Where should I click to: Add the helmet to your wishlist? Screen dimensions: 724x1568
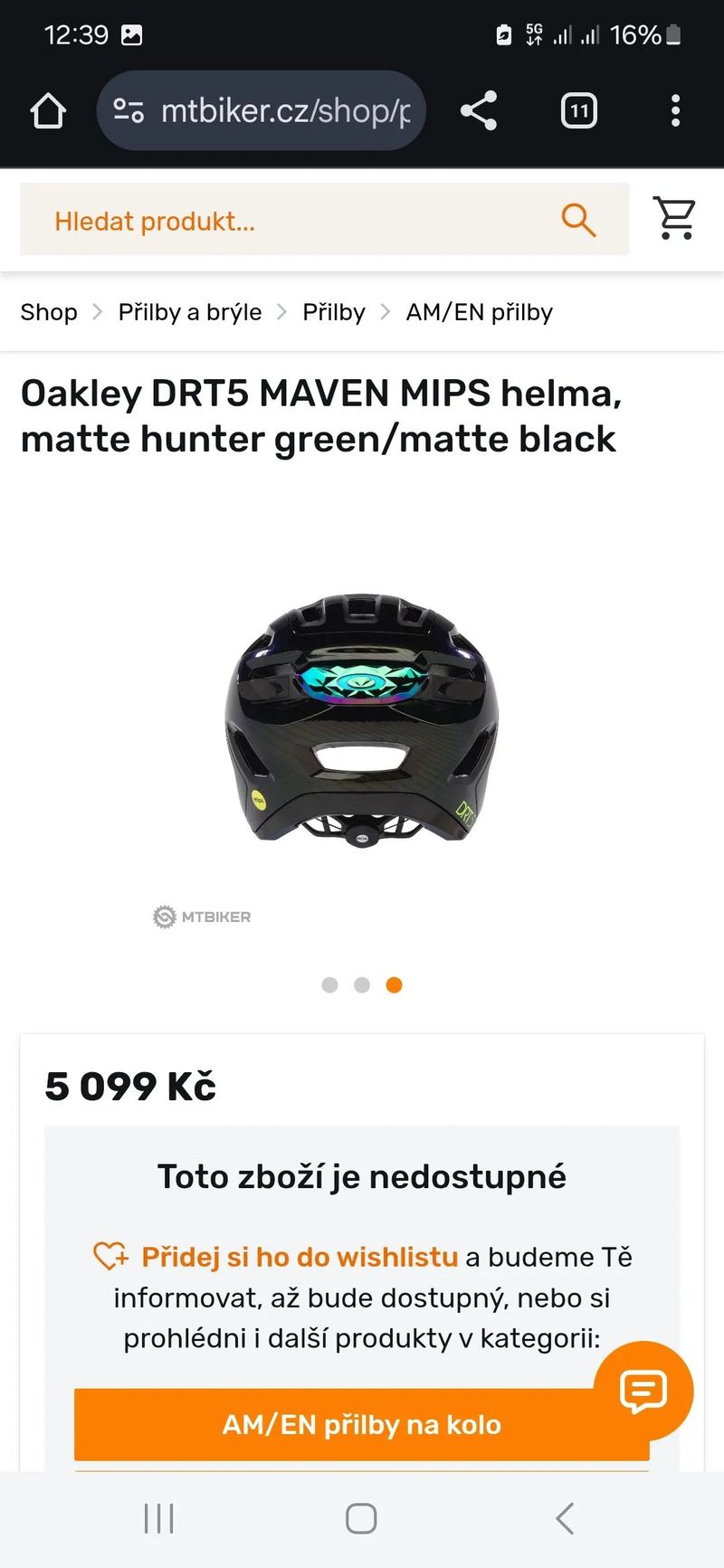(299, 1257)
